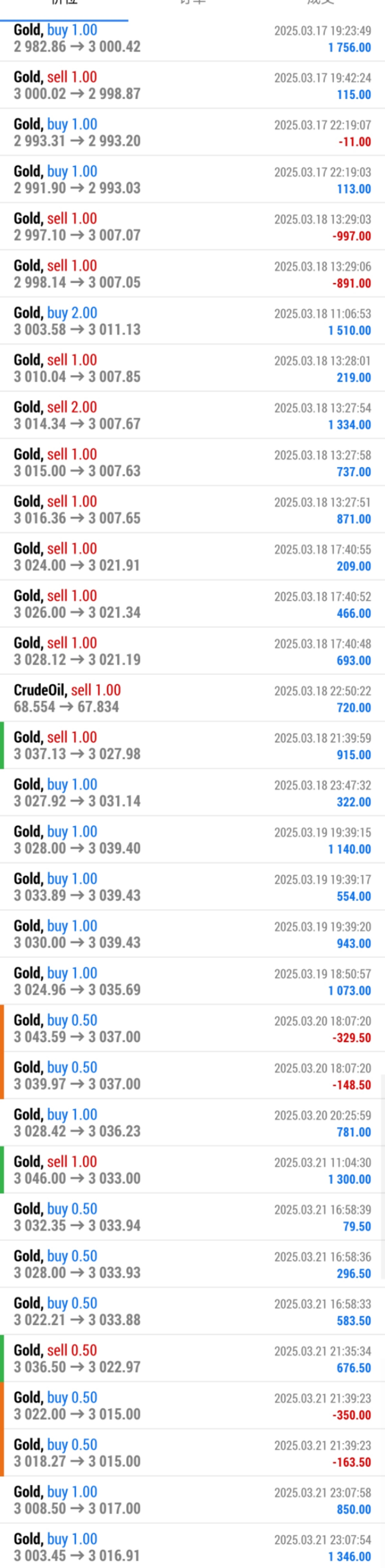View the Gold buy with -11.00 loss
Viewport: 385px width, 1568px height.
pyautogui.click(x=192, y=133)
